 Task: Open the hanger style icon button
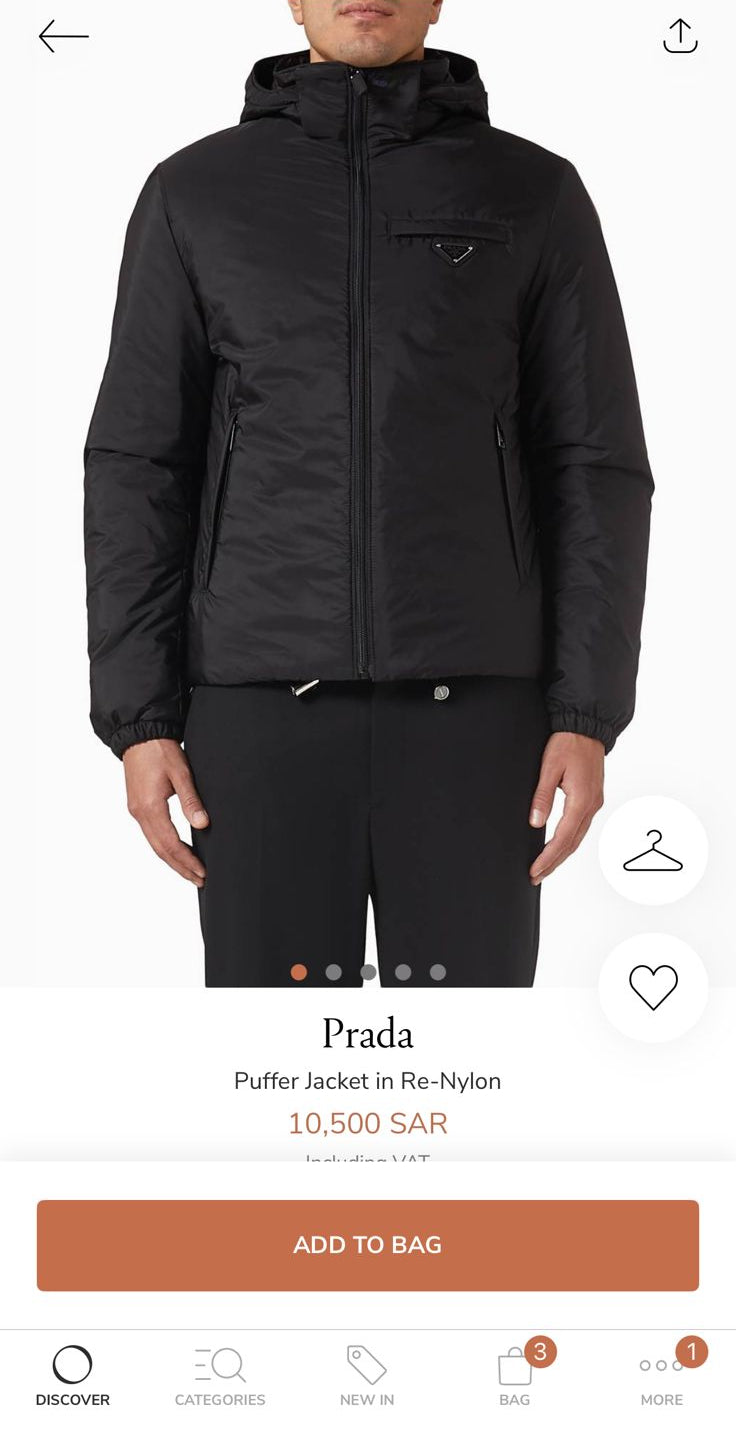click(x=653, y=850)
